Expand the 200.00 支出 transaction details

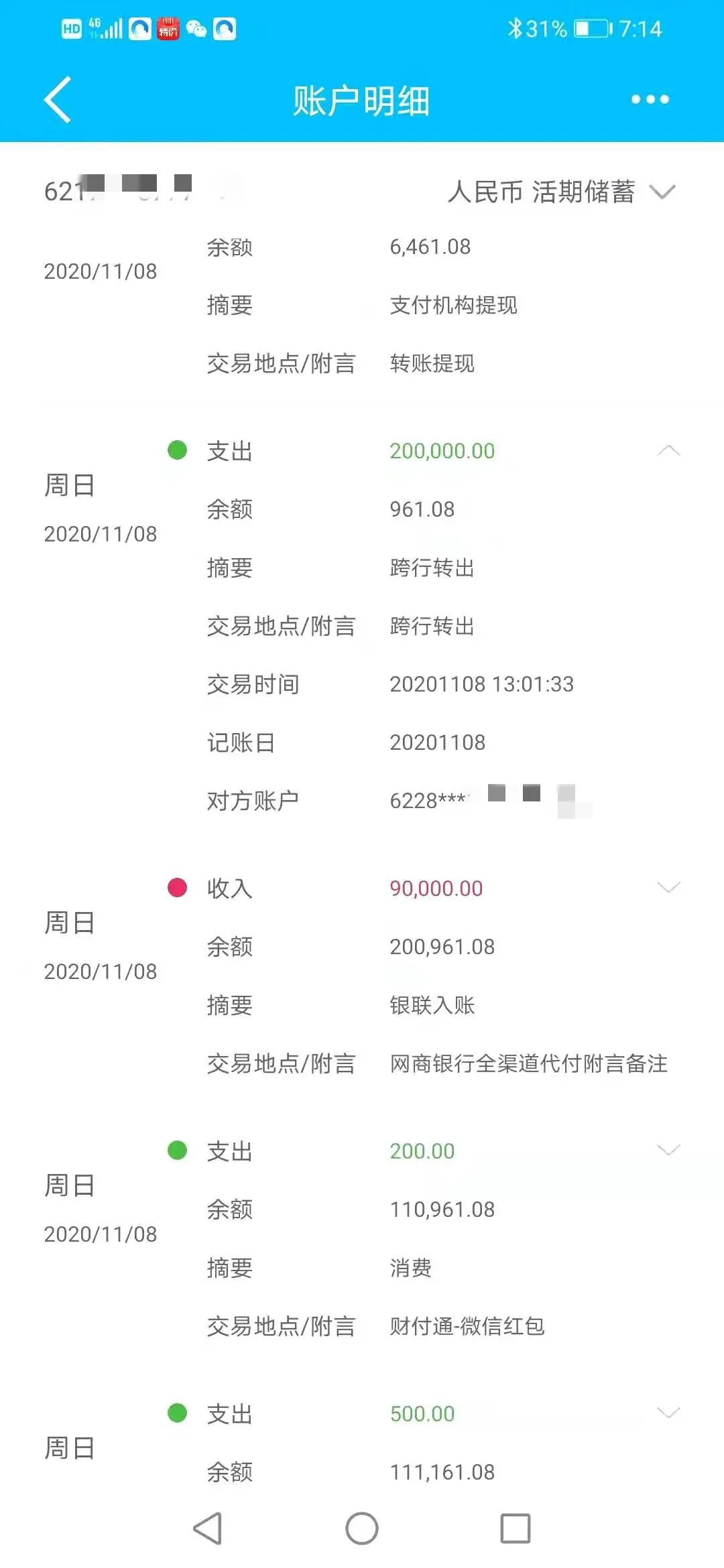[668, 1151]
